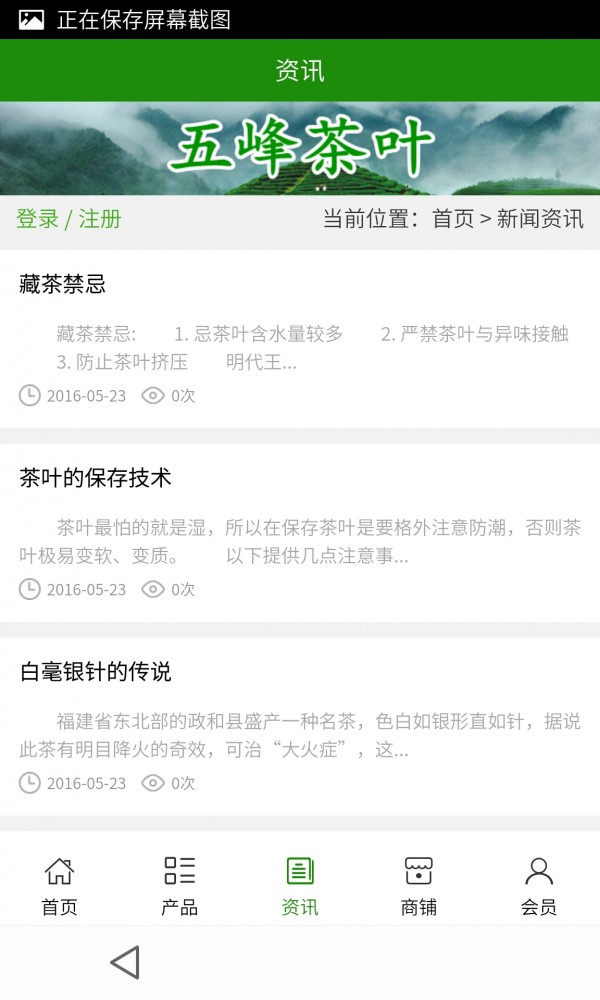Open the article 藏茶禁忌

pos(63,284)
